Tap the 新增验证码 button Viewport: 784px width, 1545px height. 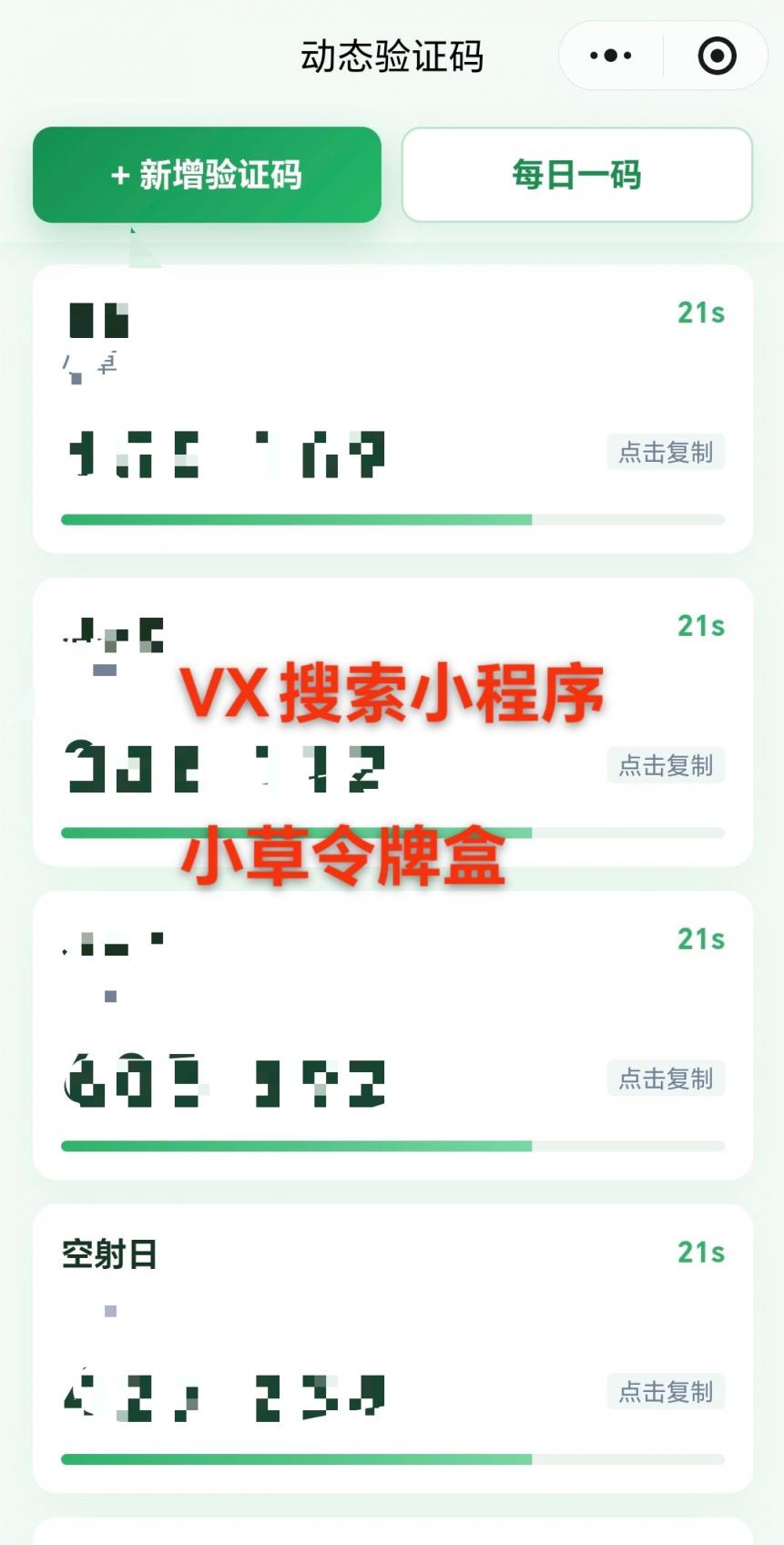coord(207,175)
